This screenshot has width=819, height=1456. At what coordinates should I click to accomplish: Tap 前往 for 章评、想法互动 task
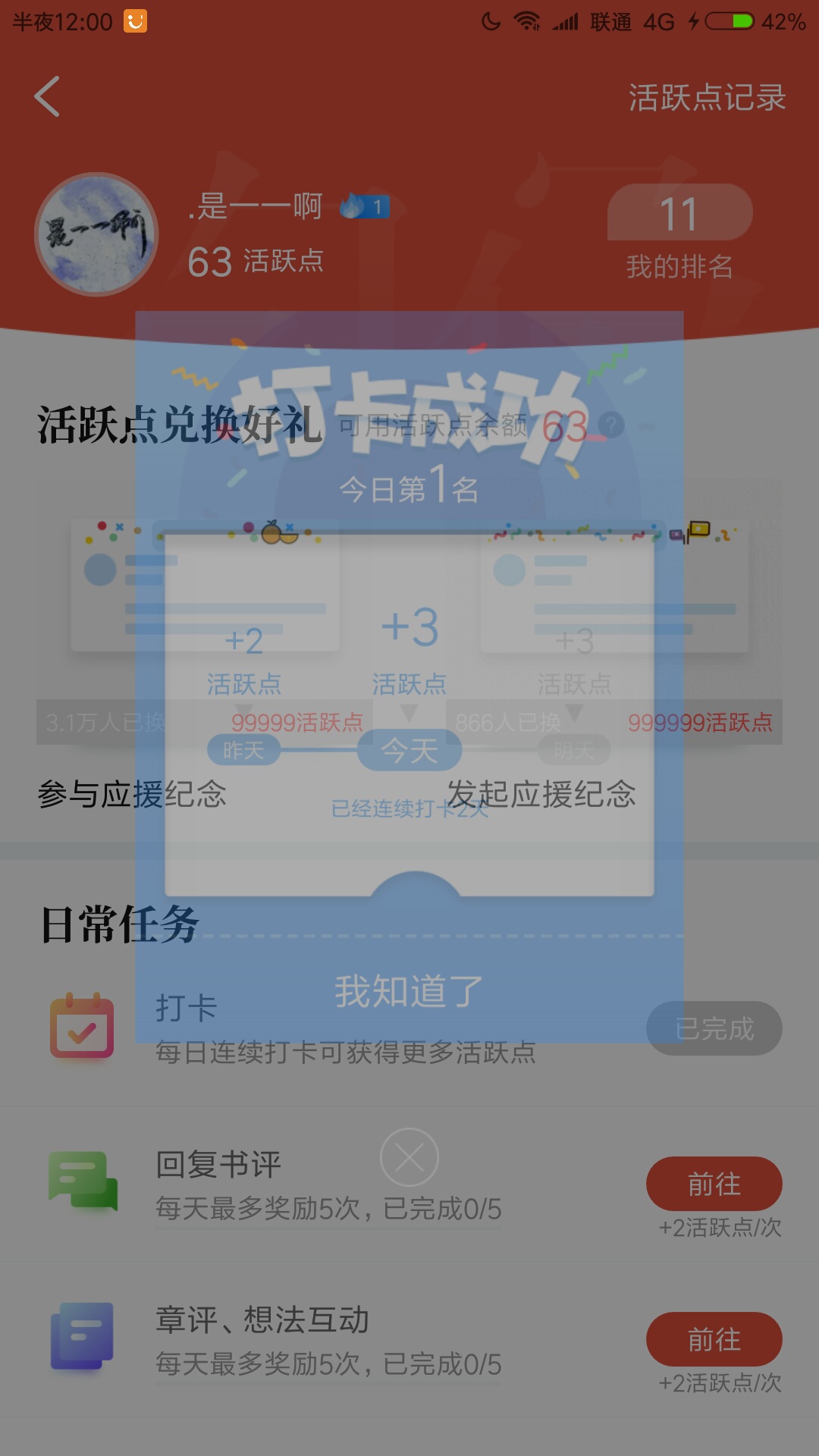tap(714, 1338)
